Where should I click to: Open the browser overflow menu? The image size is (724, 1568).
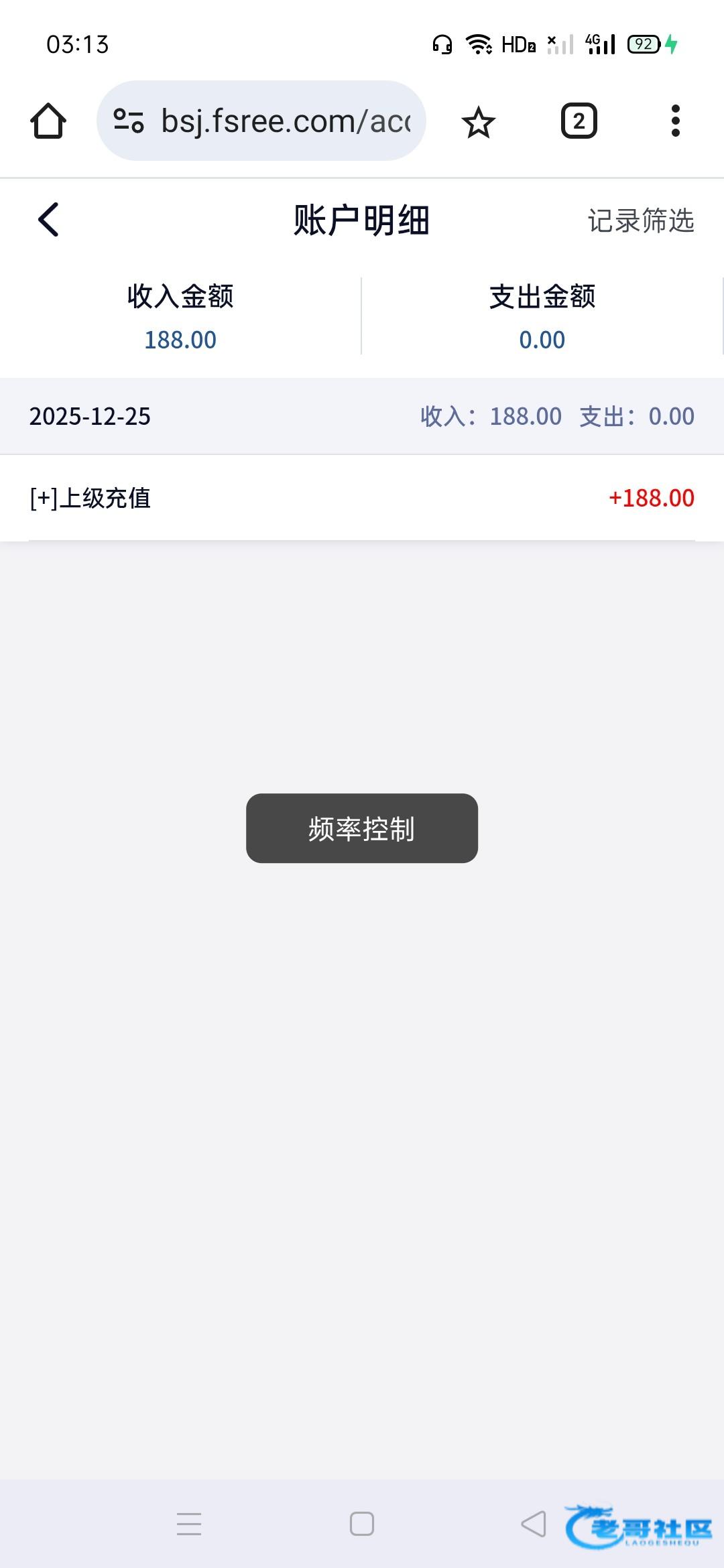675,121
